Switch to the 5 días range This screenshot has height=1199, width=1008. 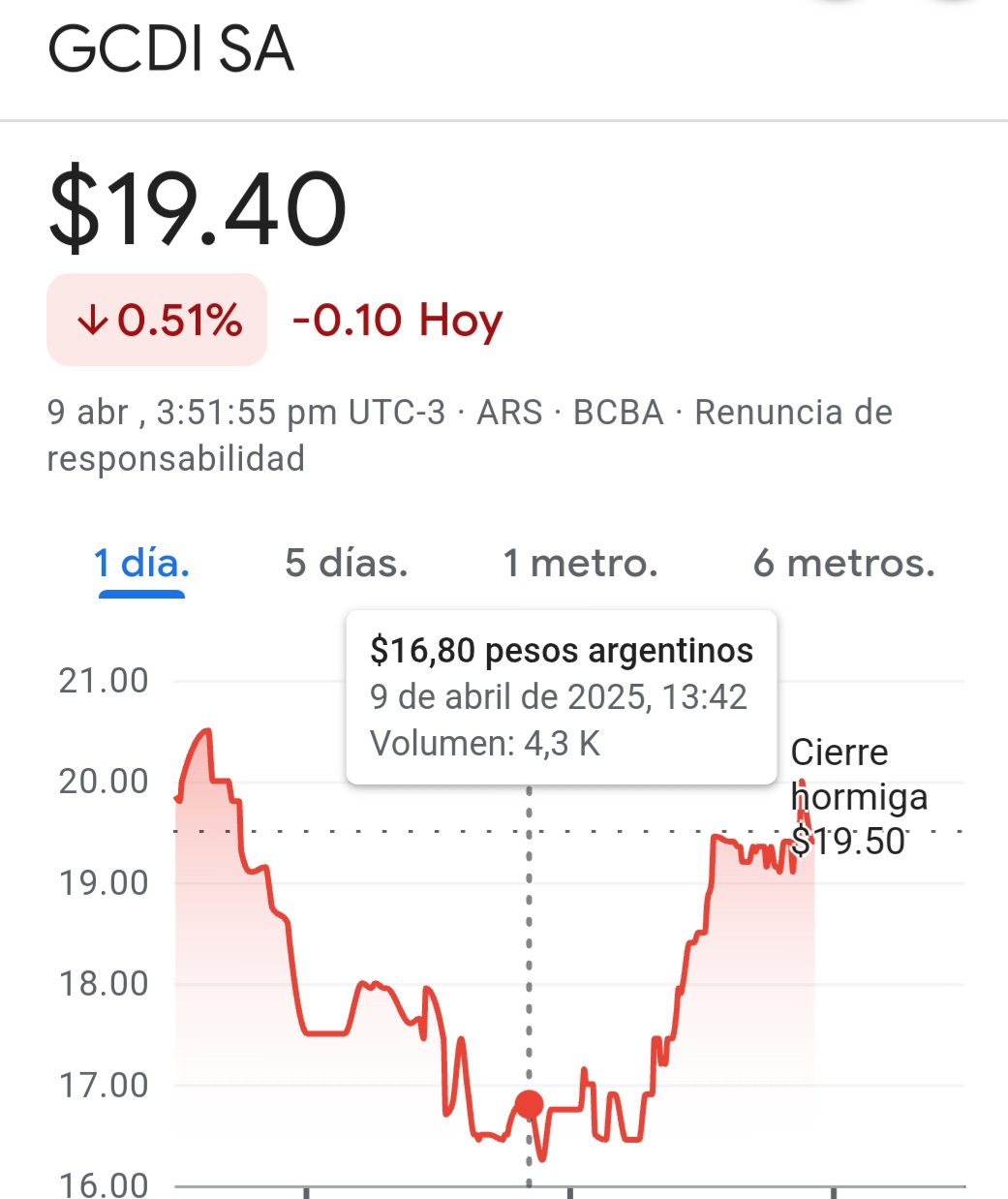[347, 564]
